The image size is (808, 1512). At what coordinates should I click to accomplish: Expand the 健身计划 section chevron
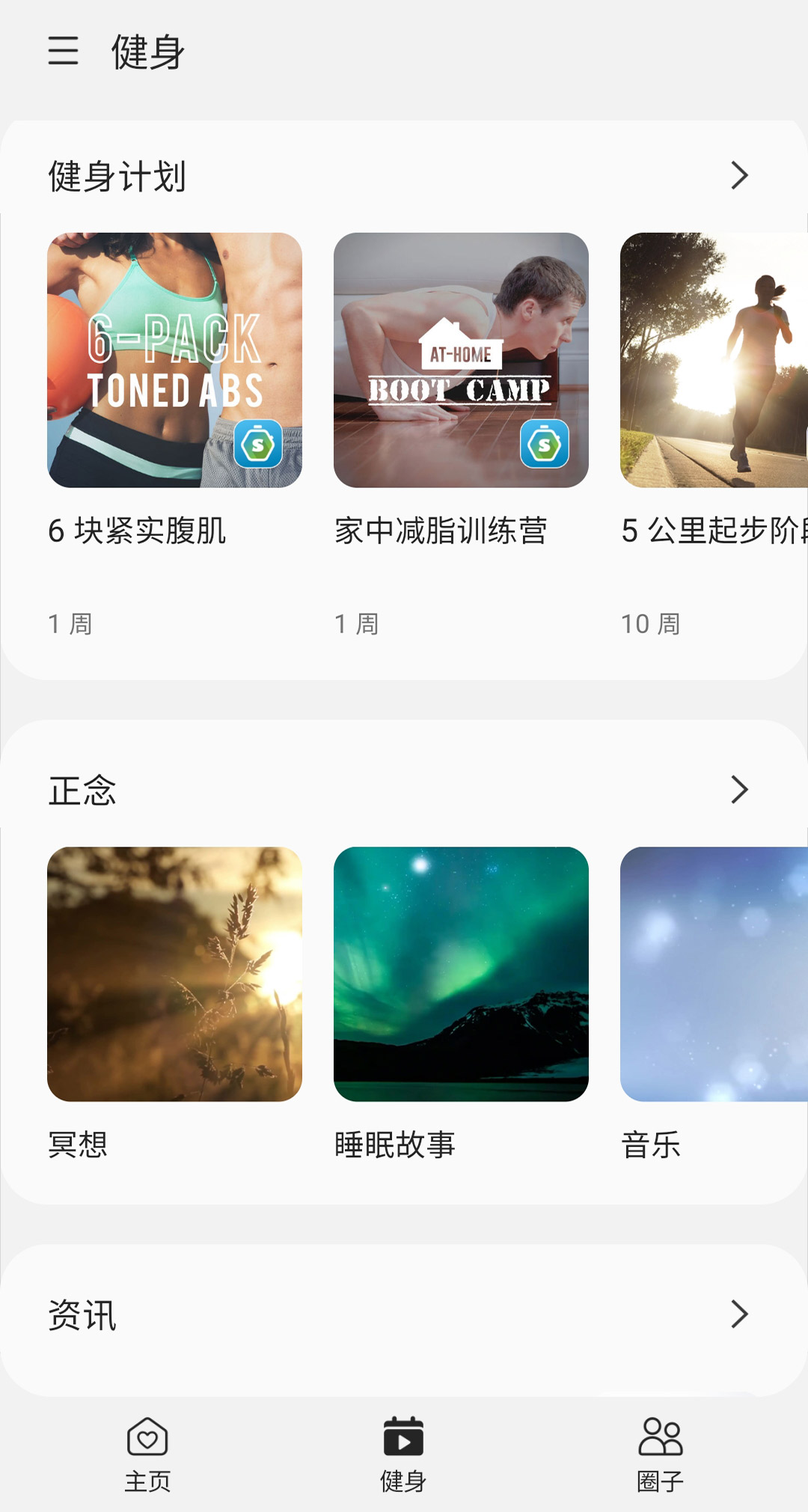click(x=739, y=174)
